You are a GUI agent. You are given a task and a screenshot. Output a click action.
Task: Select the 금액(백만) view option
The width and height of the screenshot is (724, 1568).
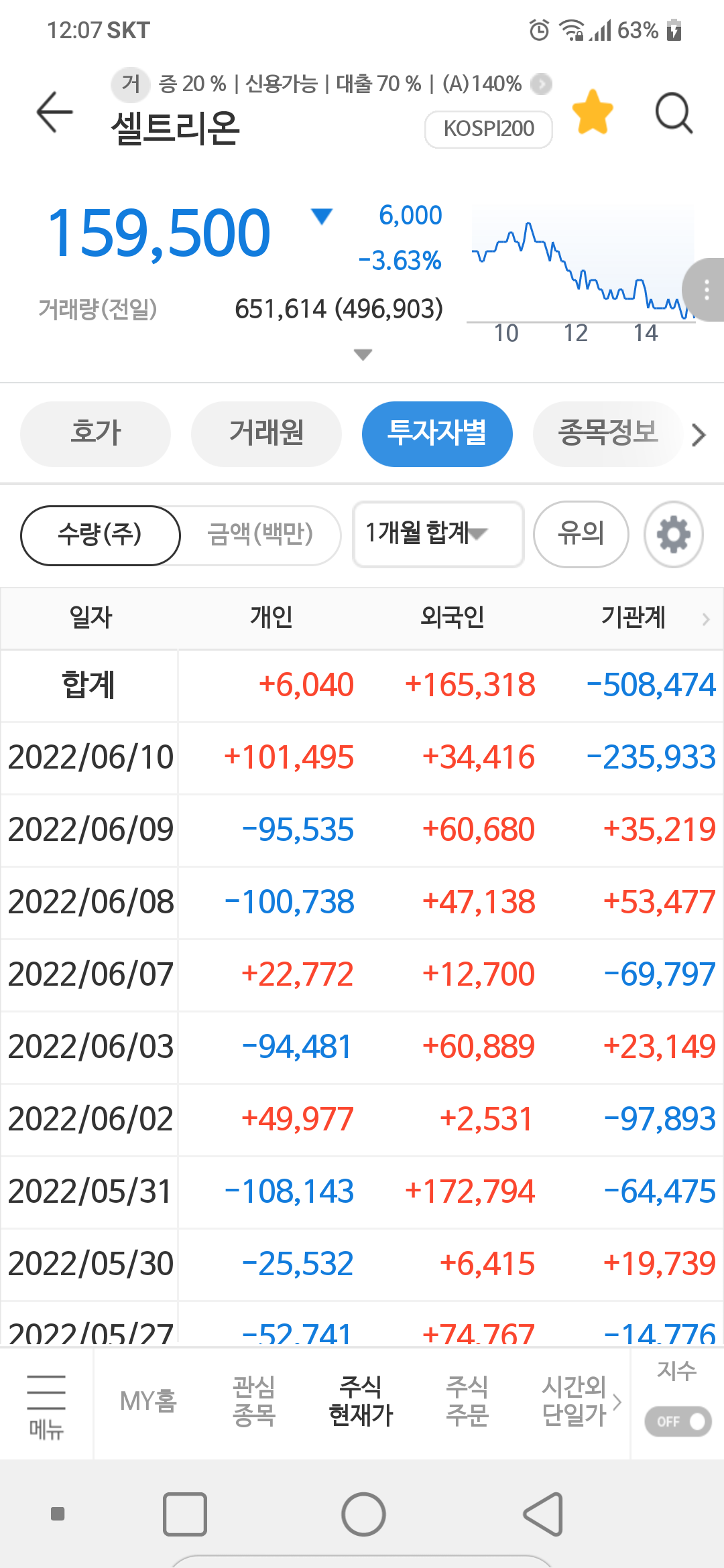[x=260, y=535]
